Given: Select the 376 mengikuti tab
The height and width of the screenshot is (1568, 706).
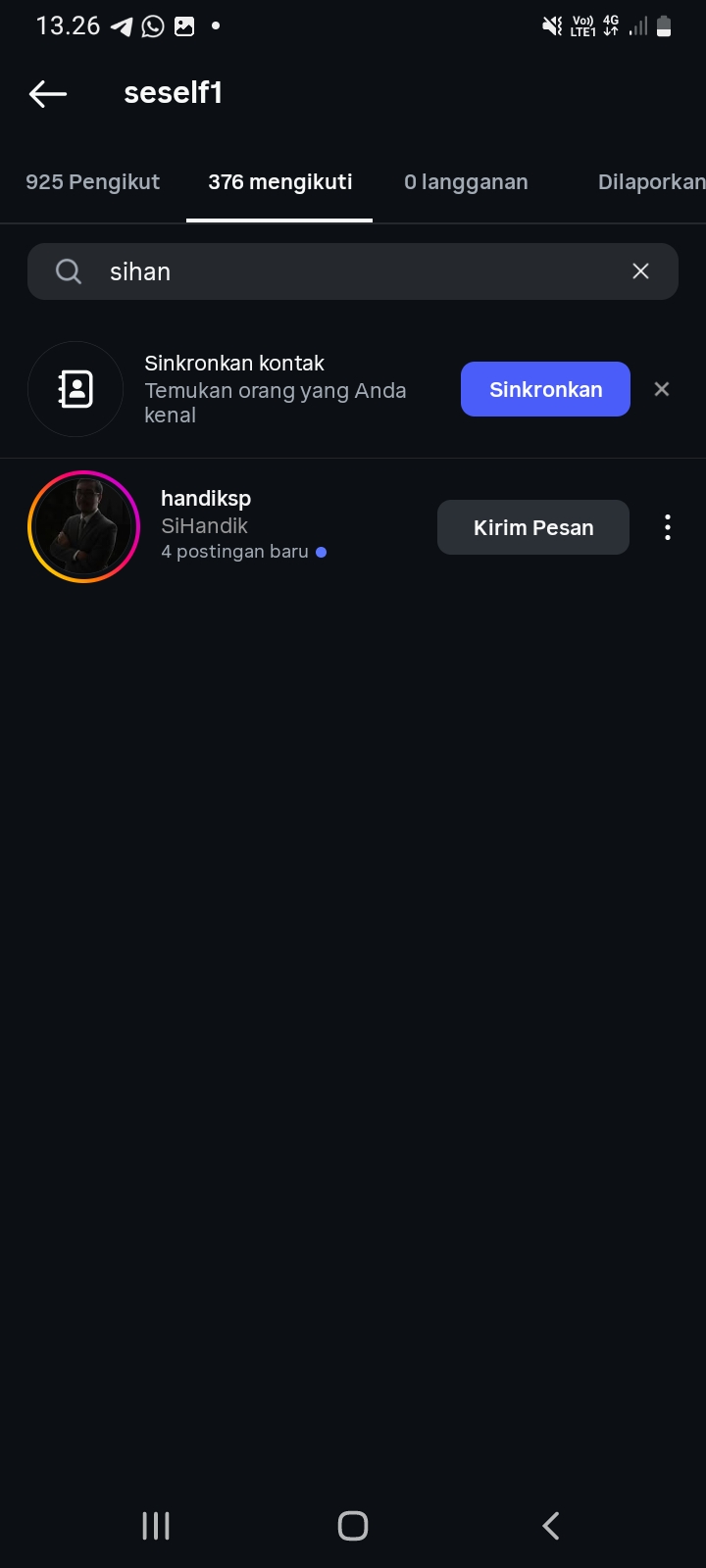Looking at the screenshot, I should tap(279, 182).
